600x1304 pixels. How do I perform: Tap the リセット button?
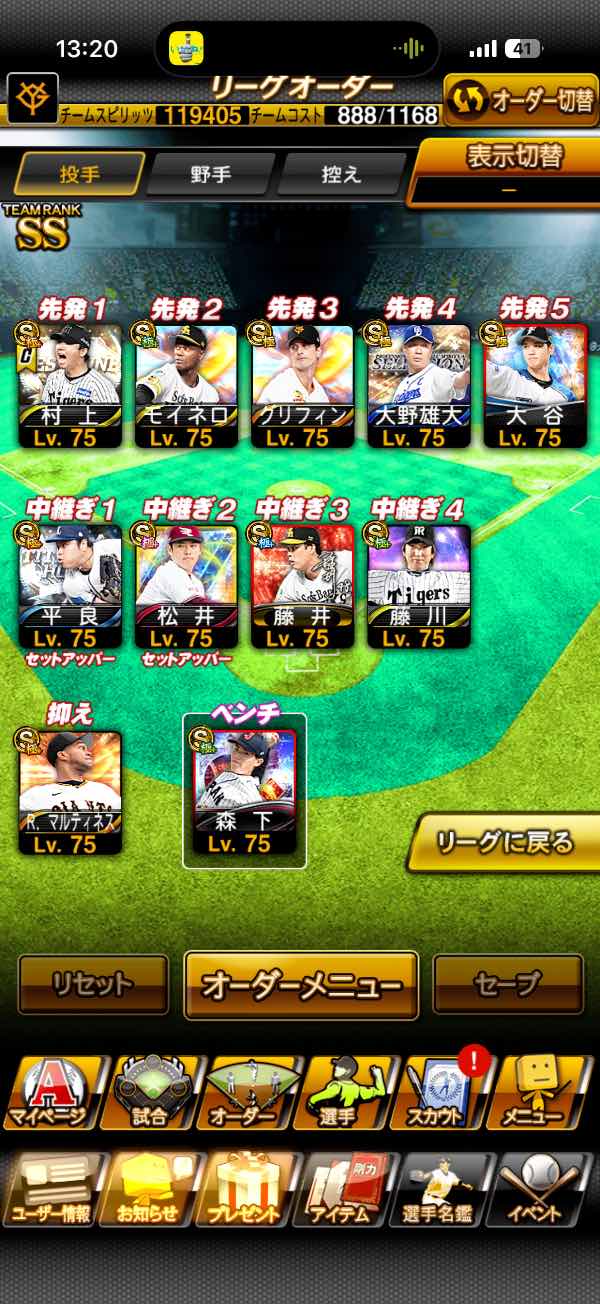(93, 984)
